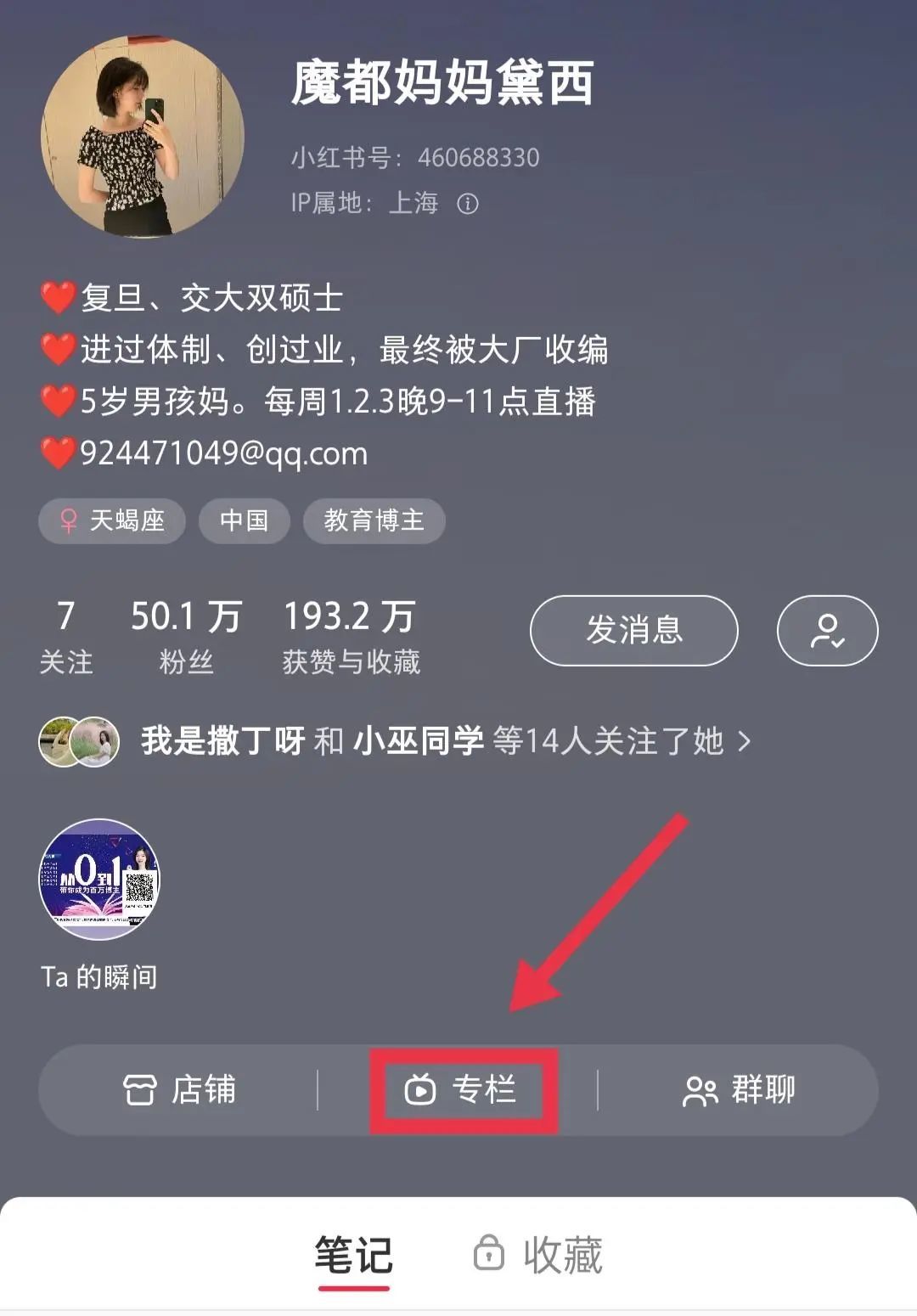
Task: Select the 教育博主 blogger tag
Action: 374,521
